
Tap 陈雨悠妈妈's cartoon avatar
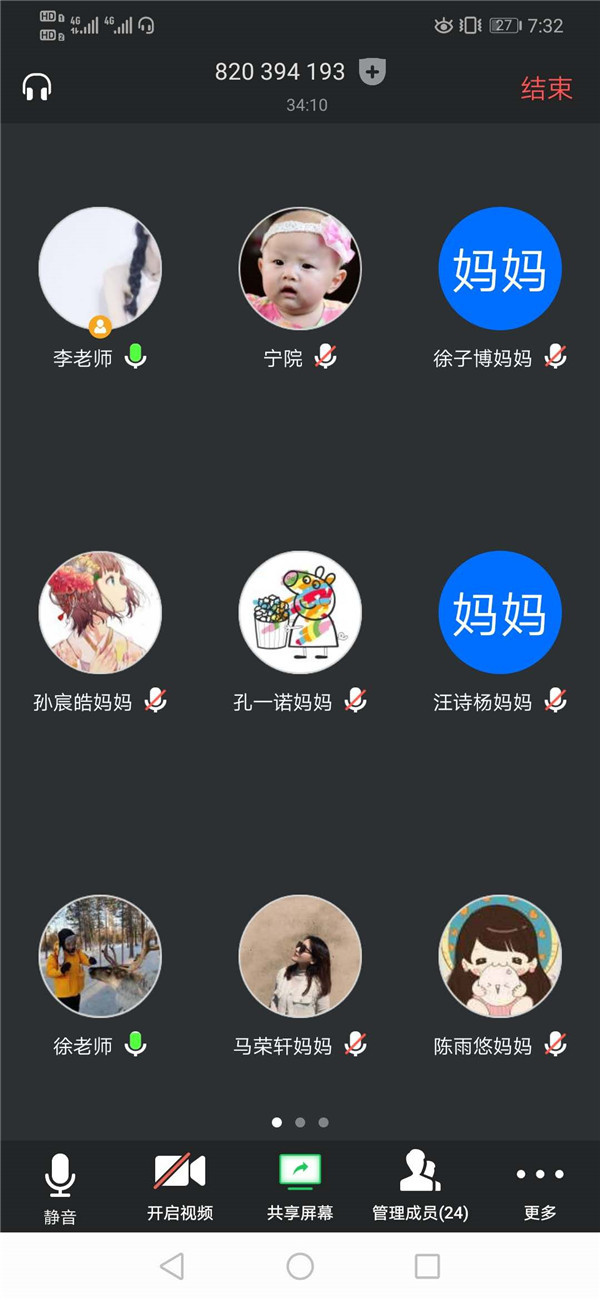click(500, 956)
